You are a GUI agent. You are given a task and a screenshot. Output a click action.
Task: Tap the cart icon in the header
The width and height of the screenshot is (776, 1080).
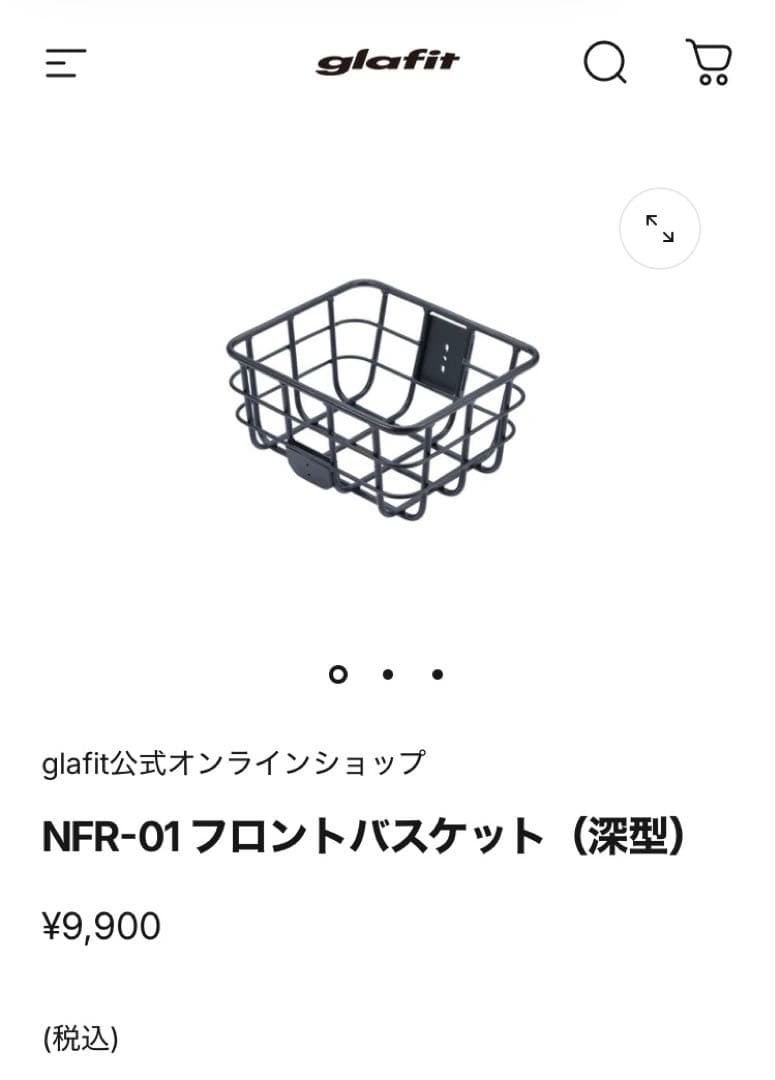click(x=708, y=63)
